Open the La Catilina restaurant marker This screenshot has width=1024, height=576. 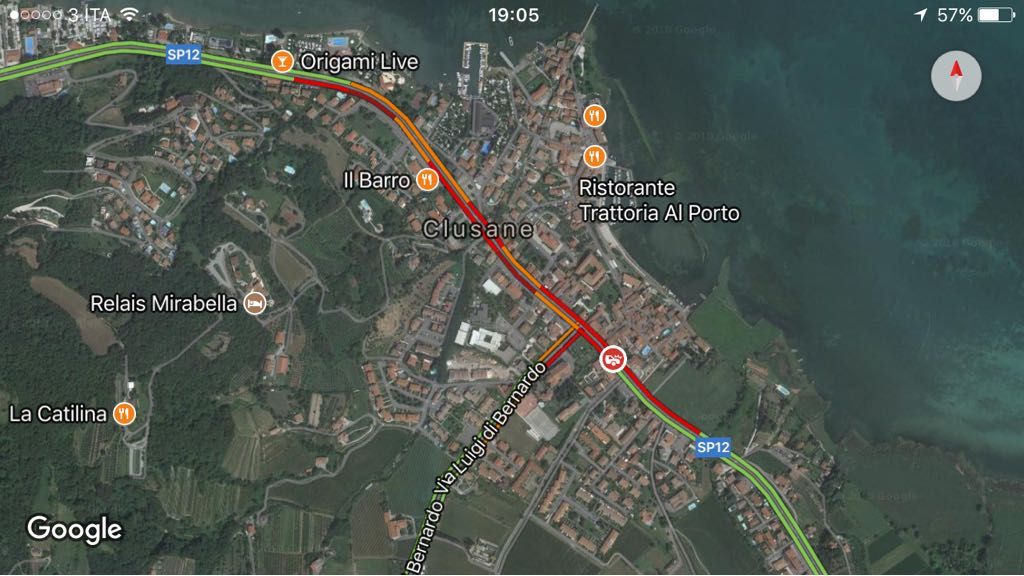tap(124, 413)
